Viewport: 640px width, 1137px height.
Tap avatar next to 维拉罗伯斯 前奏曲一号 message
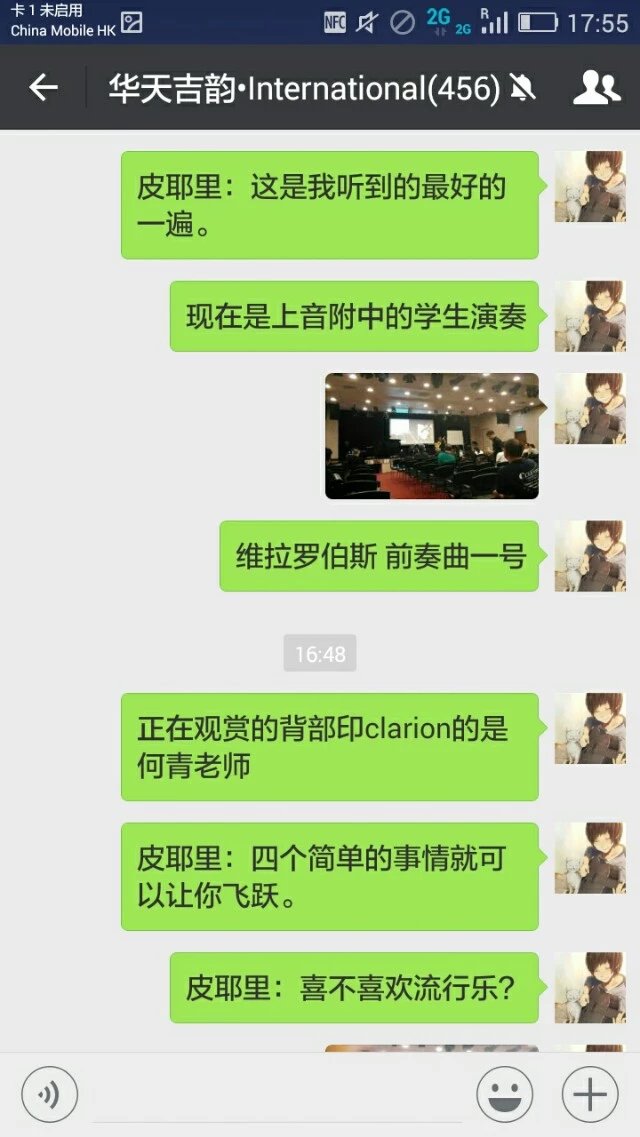pos(590,556)
